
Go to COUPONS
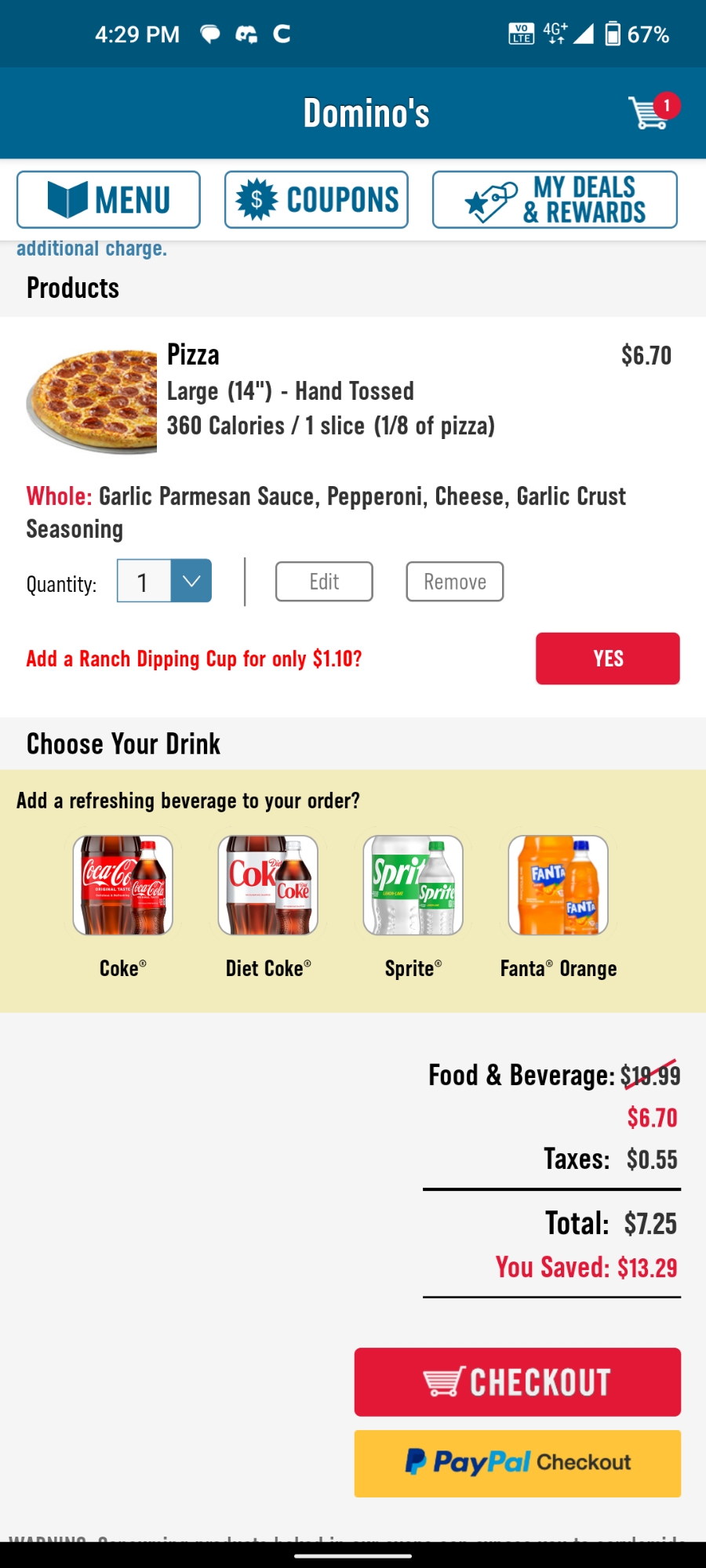pos(316,200)
